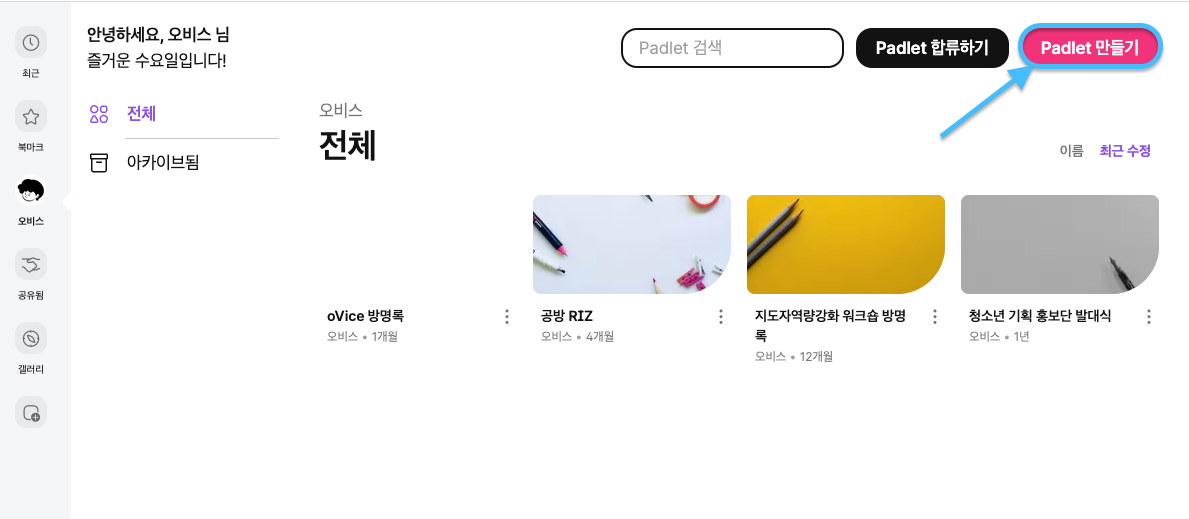Tap the Padlet 합류하기 button
This screenshot has height=519, width=1189.
[x=932, y=48]
